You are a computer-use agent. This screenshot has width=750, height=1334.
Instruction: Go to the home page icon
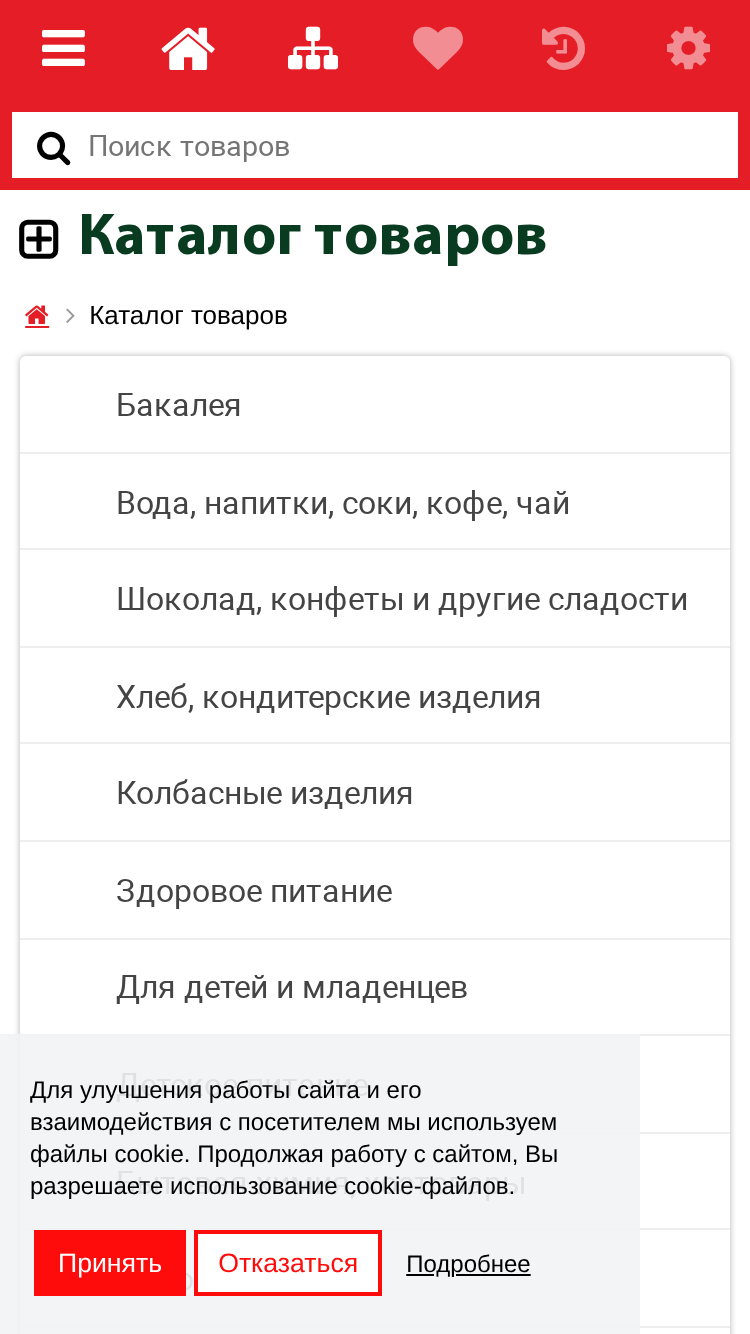click(188, 48)
